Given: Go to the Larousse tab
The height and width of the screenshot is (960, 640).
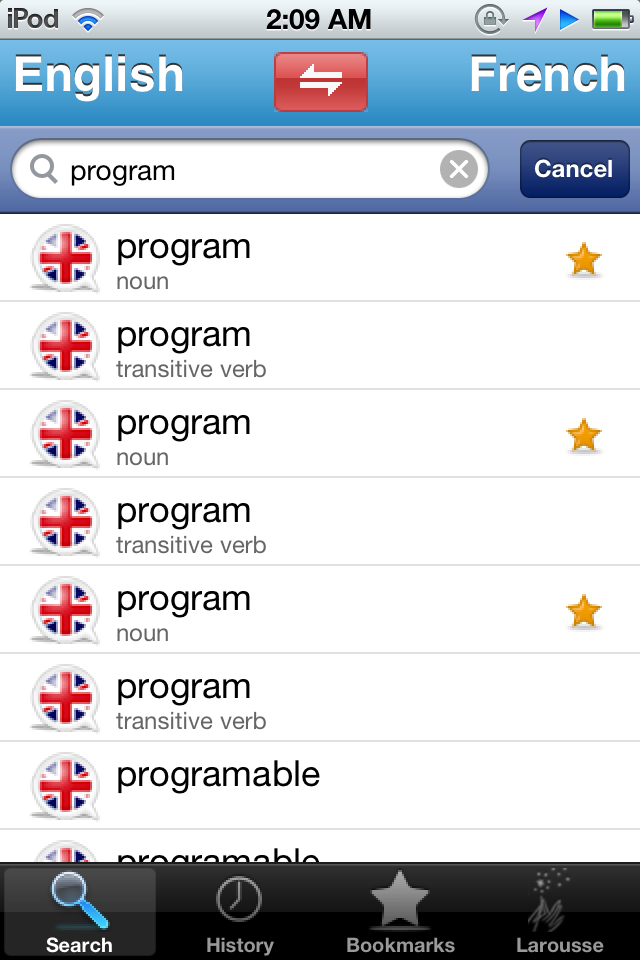Looking at the screenshot, I should [559, 913].
